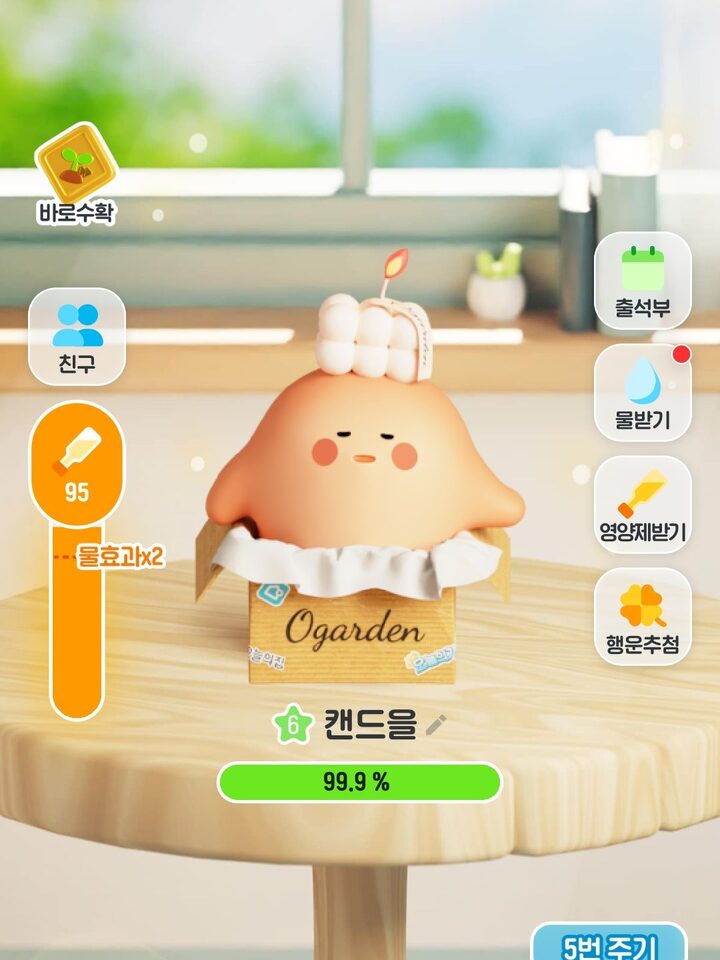This screenshot has height=960, width=720.
Task: Use the nutrient bottle showing 95
Action: tap(77, 463)
